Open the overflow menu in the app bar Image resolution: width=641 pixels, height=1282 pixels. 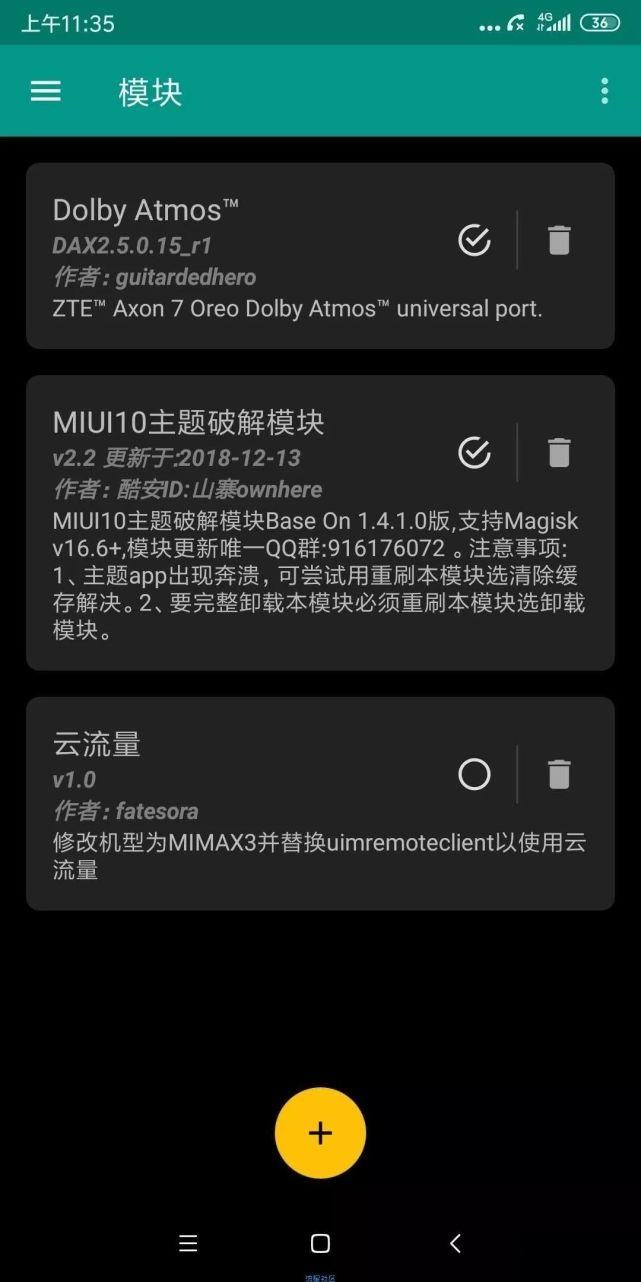pos(604,91)
